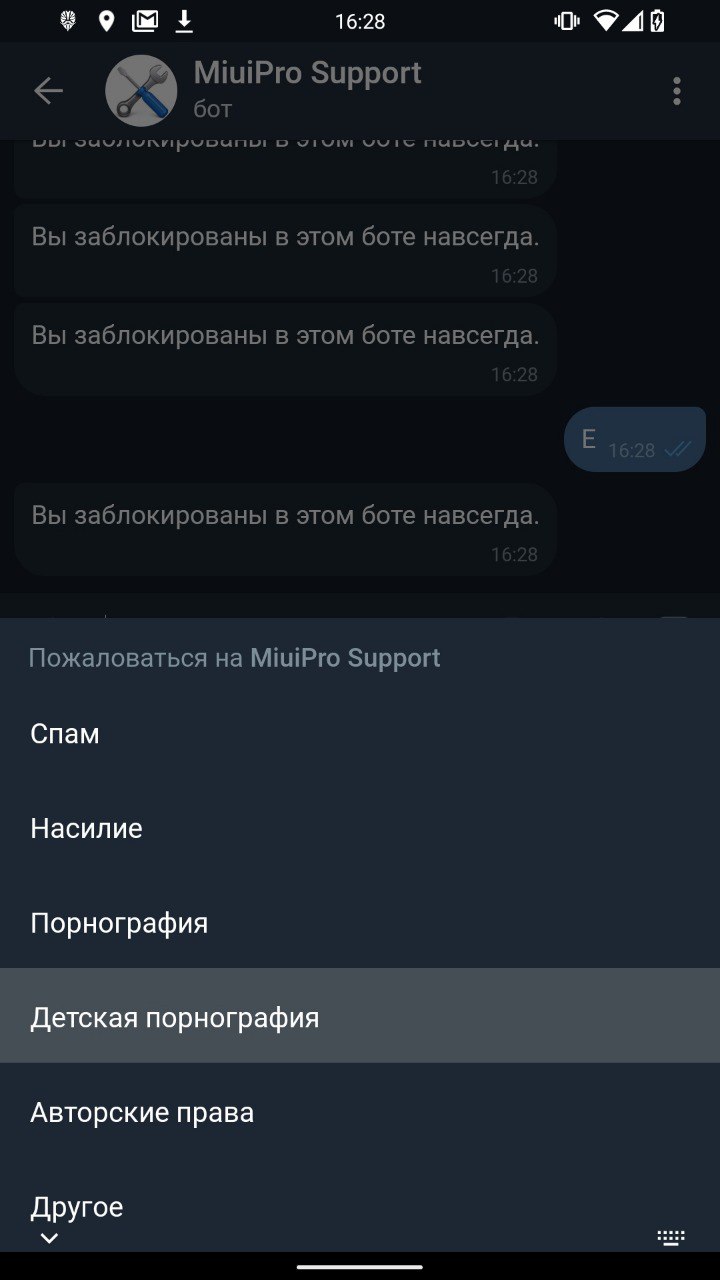Hide keyboard with the down chevron
Image resolution: width=720 pixels, height=1280 pixels.
coord(49,1239)
